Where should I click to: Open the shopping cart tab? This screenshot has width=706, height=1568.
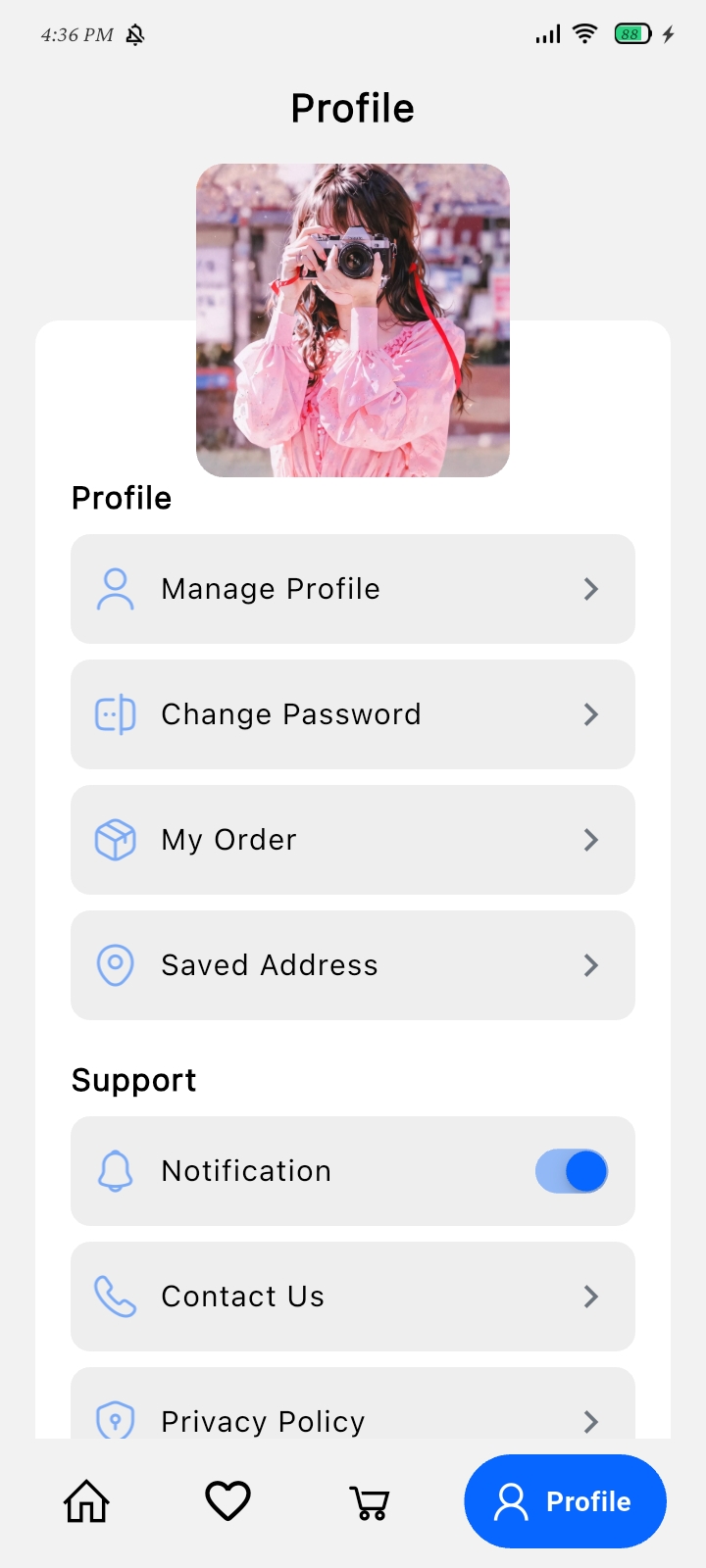[x=370, y=1502]
